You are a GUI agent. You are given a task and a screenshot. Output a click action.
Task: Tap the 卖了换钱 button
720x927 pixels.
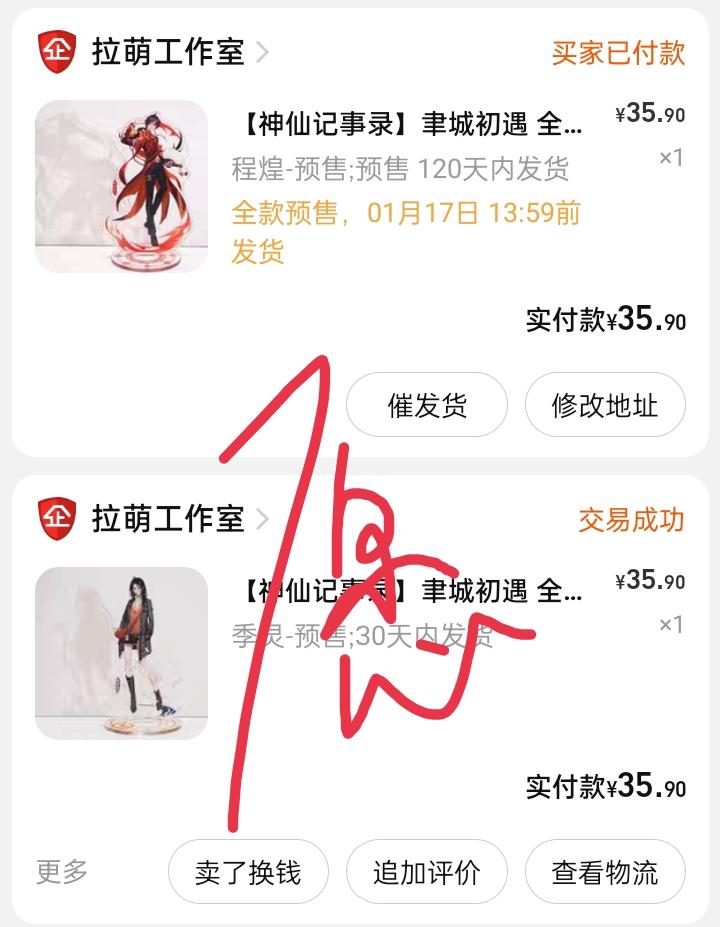click(248, 872)
